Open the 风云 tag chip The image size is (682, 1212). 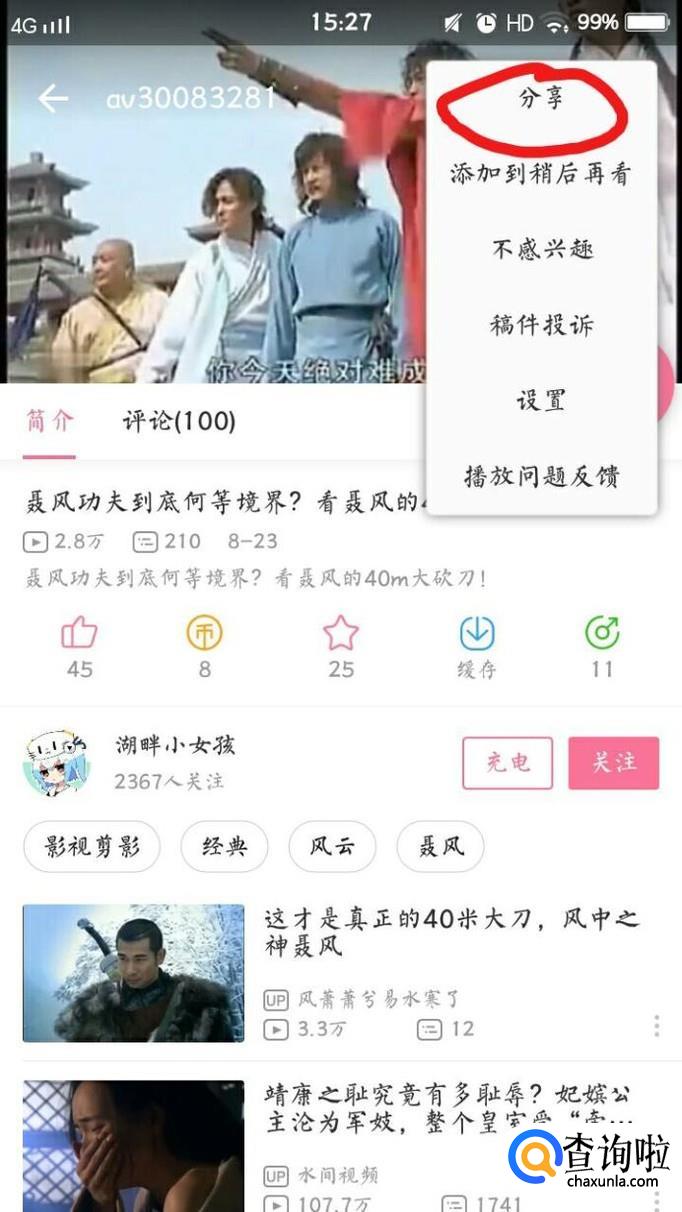(x=332, y=847)
